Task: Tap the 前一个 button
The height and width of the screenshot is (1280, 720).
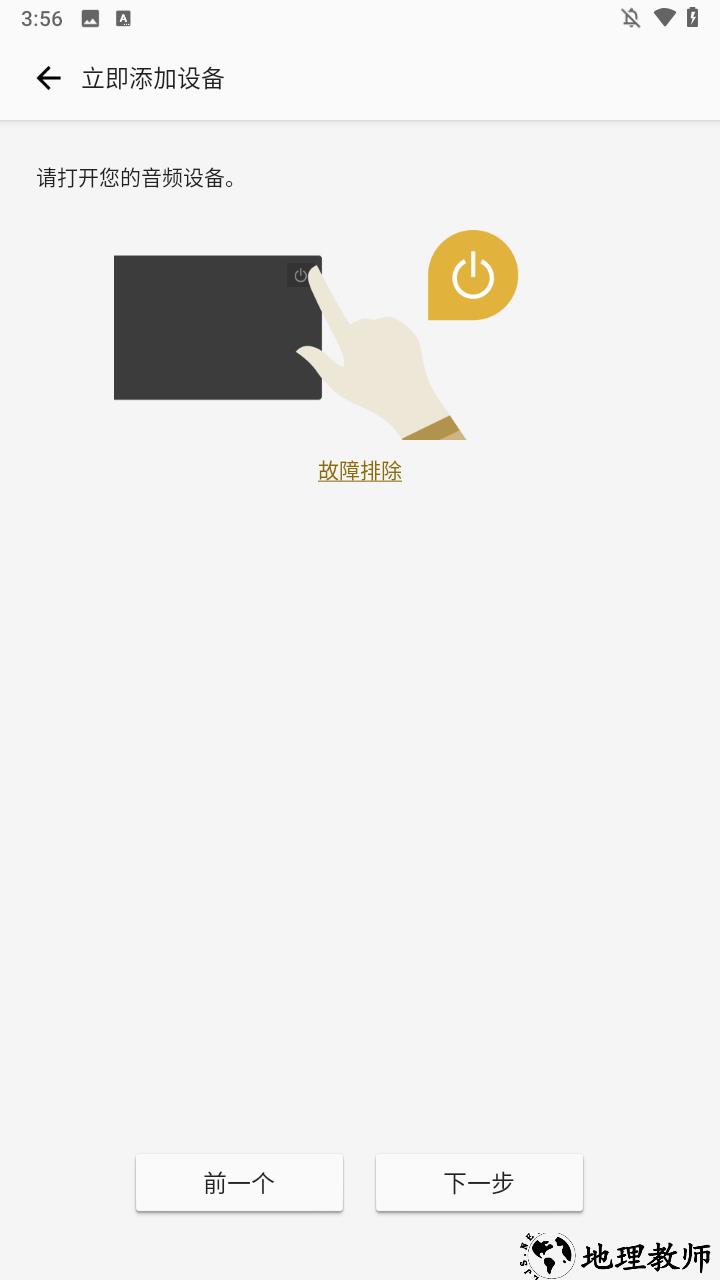Action: tap(239, 1183)
